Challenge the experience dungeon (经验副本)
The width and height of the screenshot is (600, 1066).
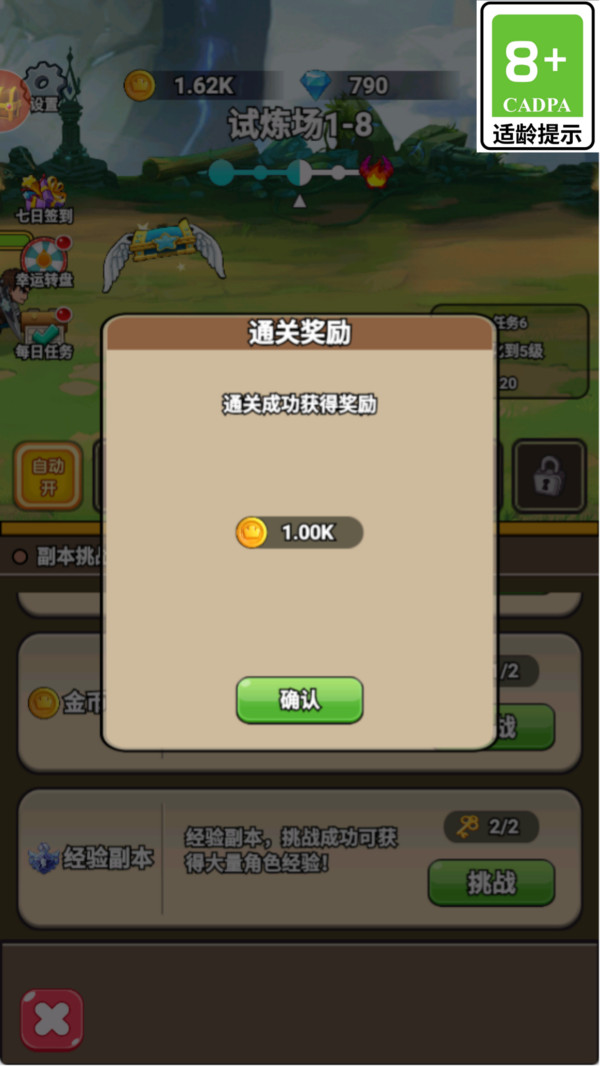click(x=491, y=882)
